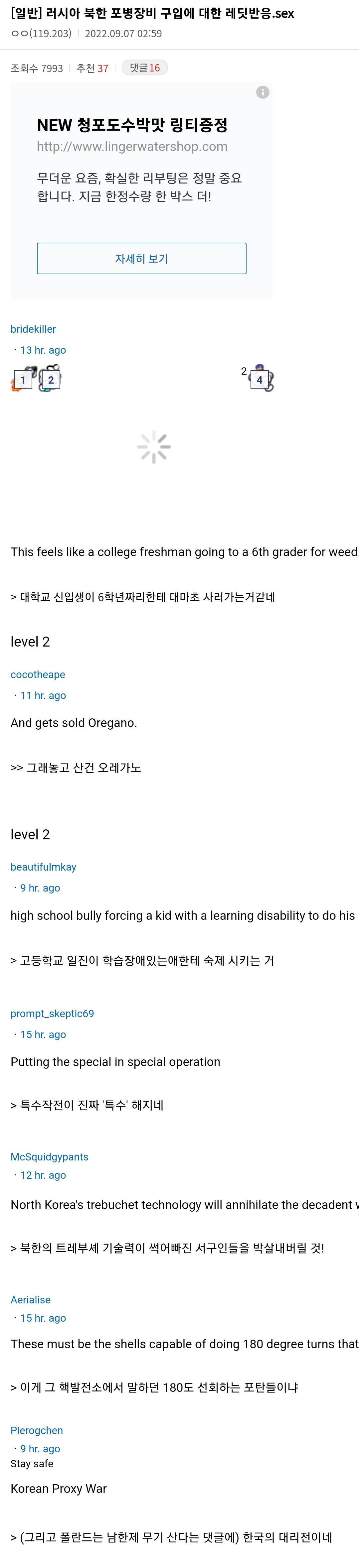The width and height of the screenshot is (359, 1568).
Task: Open the cocotheape username link
Action: click(38, 674)
